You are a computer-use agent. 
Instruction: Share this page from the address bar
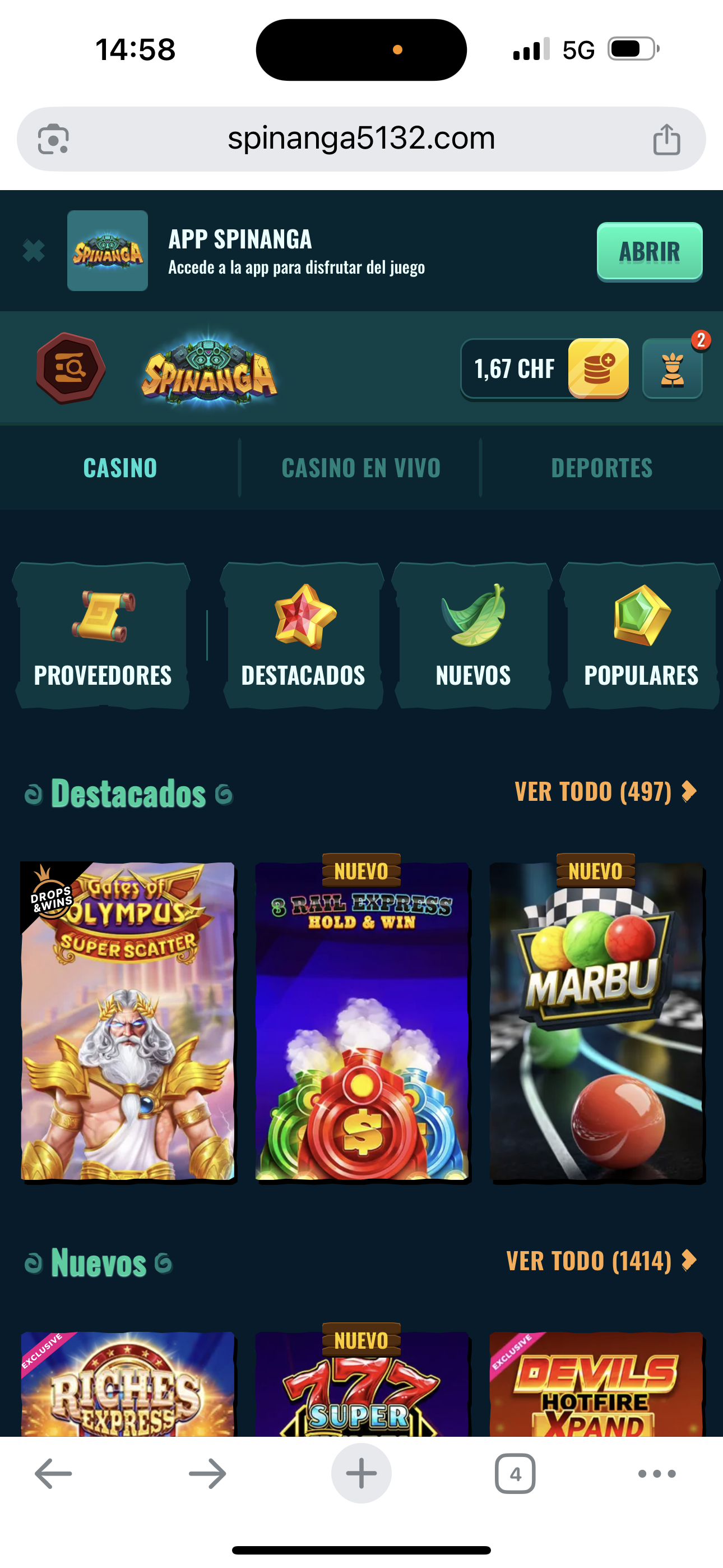(666, 140)
